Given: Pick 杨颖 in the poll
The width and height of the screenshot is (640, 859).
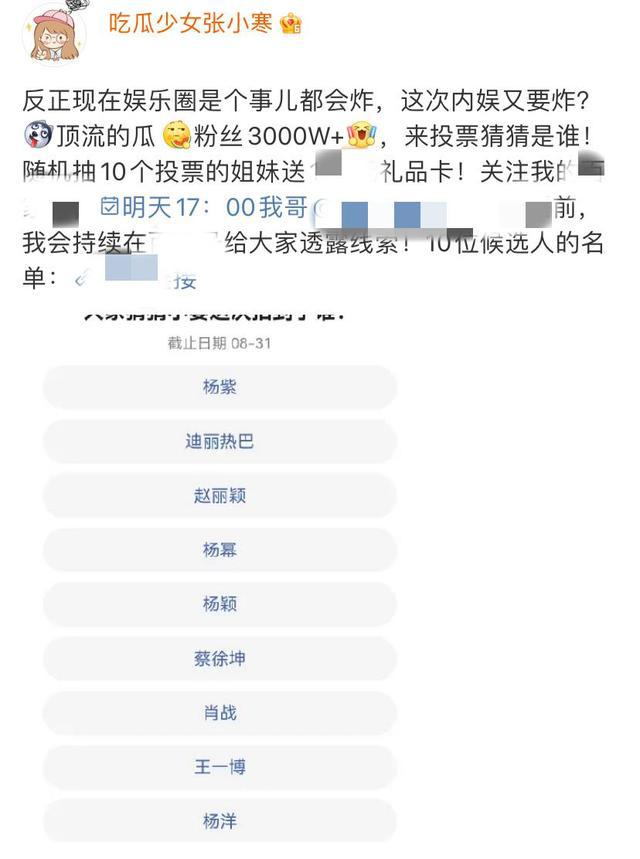Looking at the screenshot, I should (220, 604).
